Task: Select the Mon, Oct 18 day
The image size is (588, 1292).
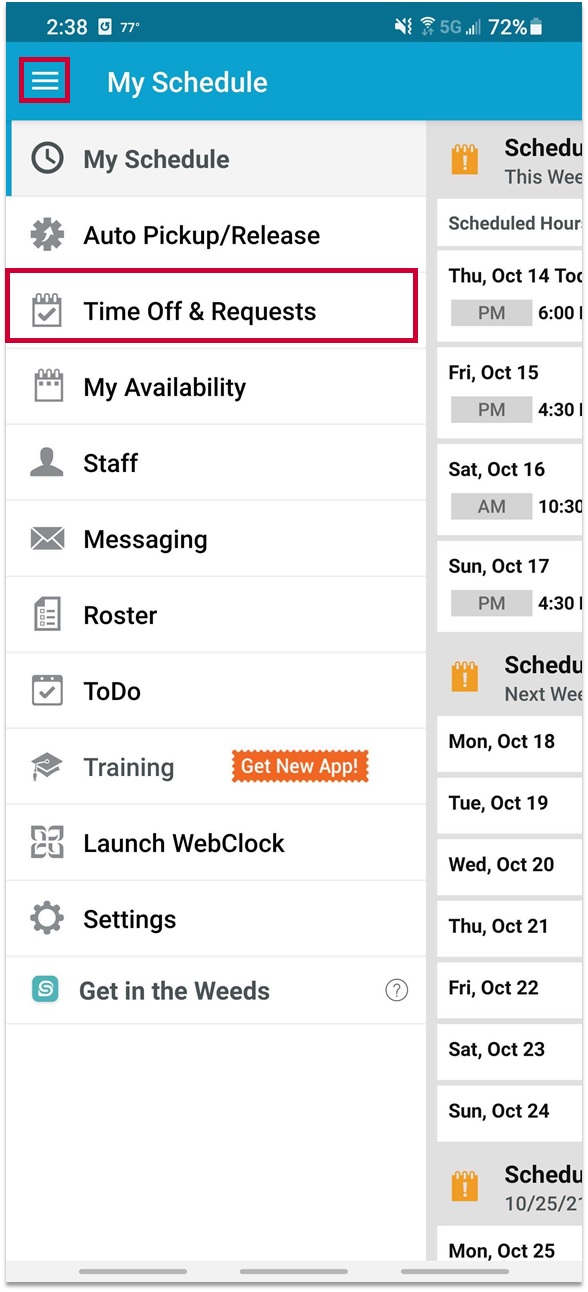Action: [511, 742]
